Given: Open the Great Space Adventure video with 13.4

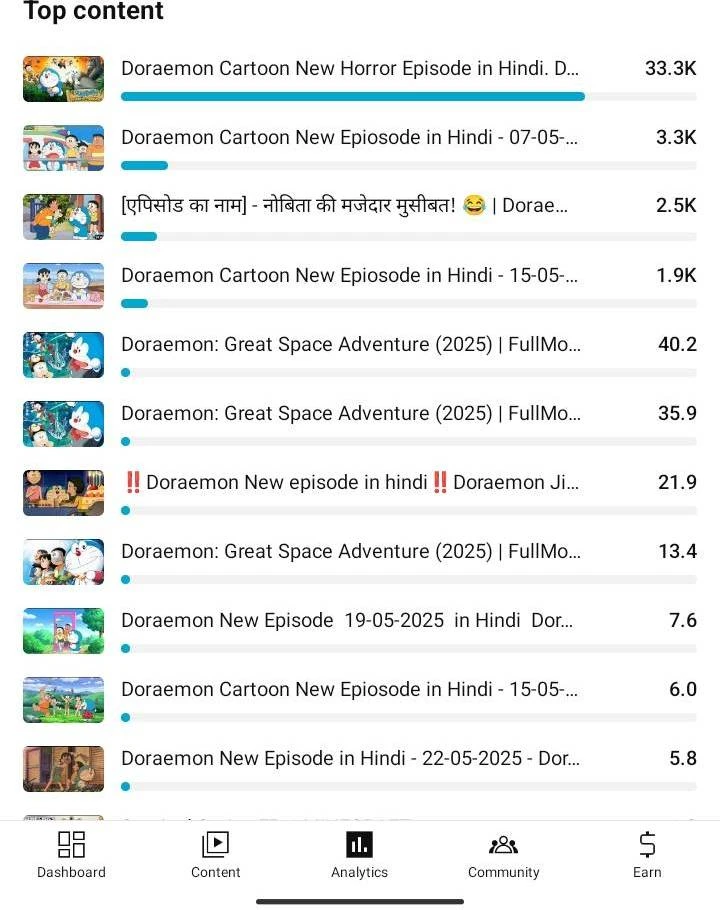Looking at the screenshot, I should pos(360,562).
